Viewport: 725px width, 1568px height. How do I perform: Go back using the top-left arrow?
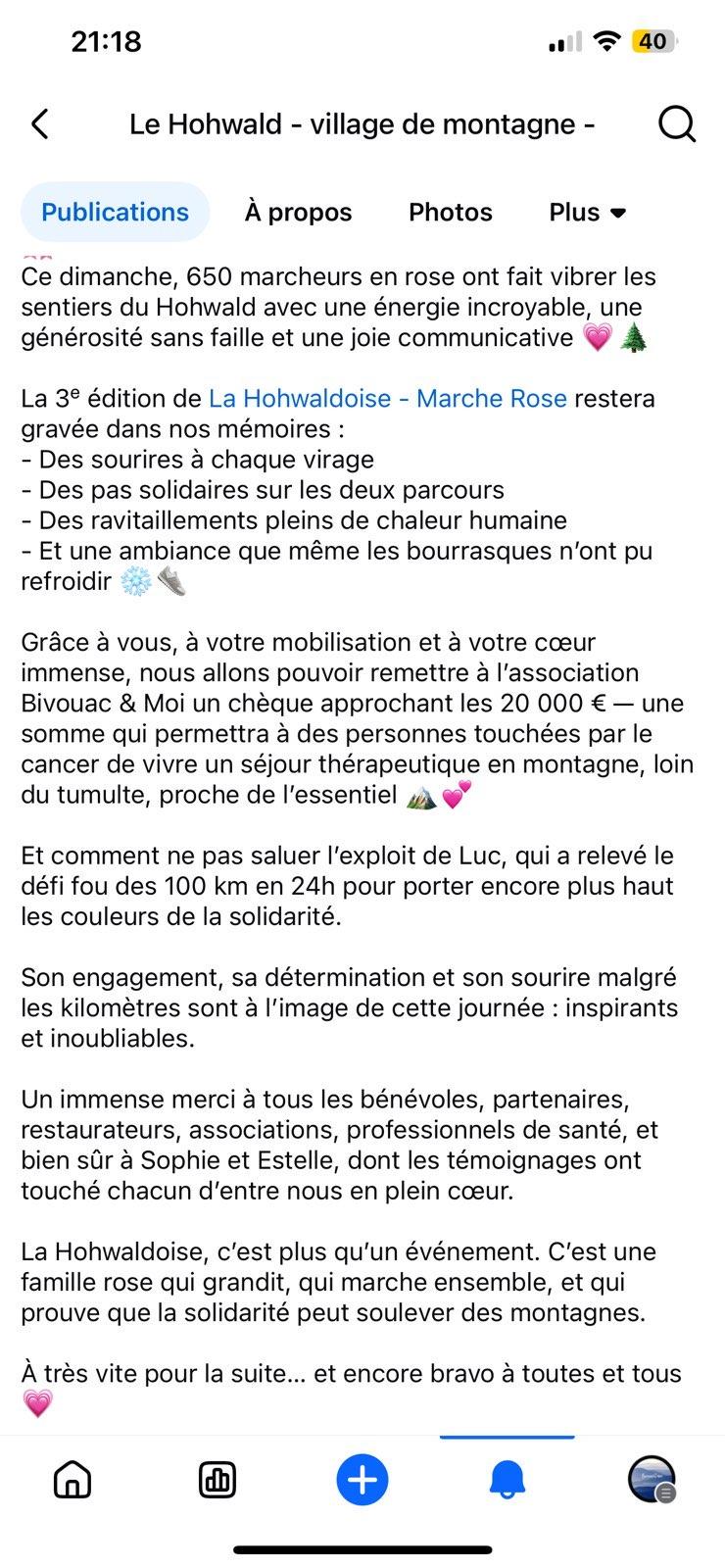[x=40, y=124]
